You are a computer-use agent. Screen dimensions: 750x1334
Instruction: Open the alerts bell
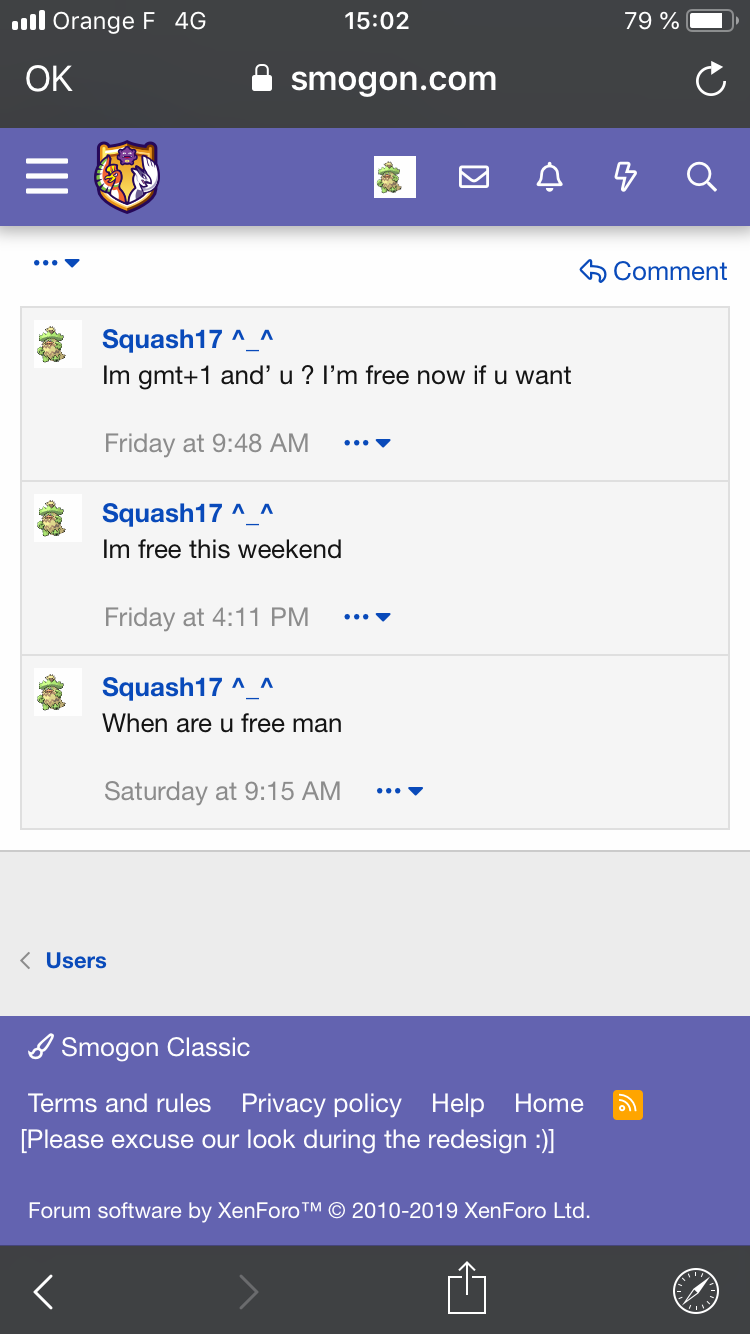click(x=549, y=177)
